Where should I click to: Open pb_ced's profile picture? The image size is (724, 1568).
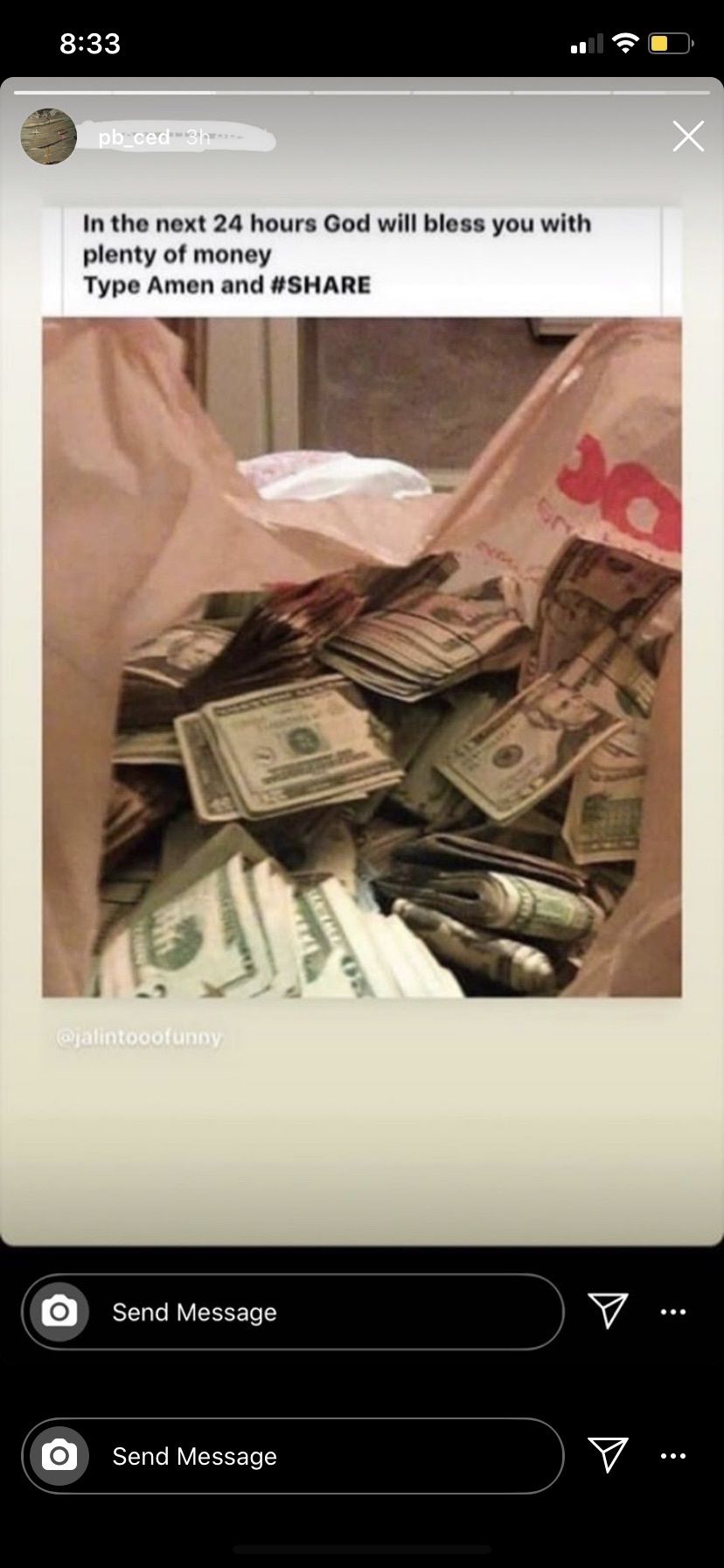pyautogui.click(x=48, y=136)
